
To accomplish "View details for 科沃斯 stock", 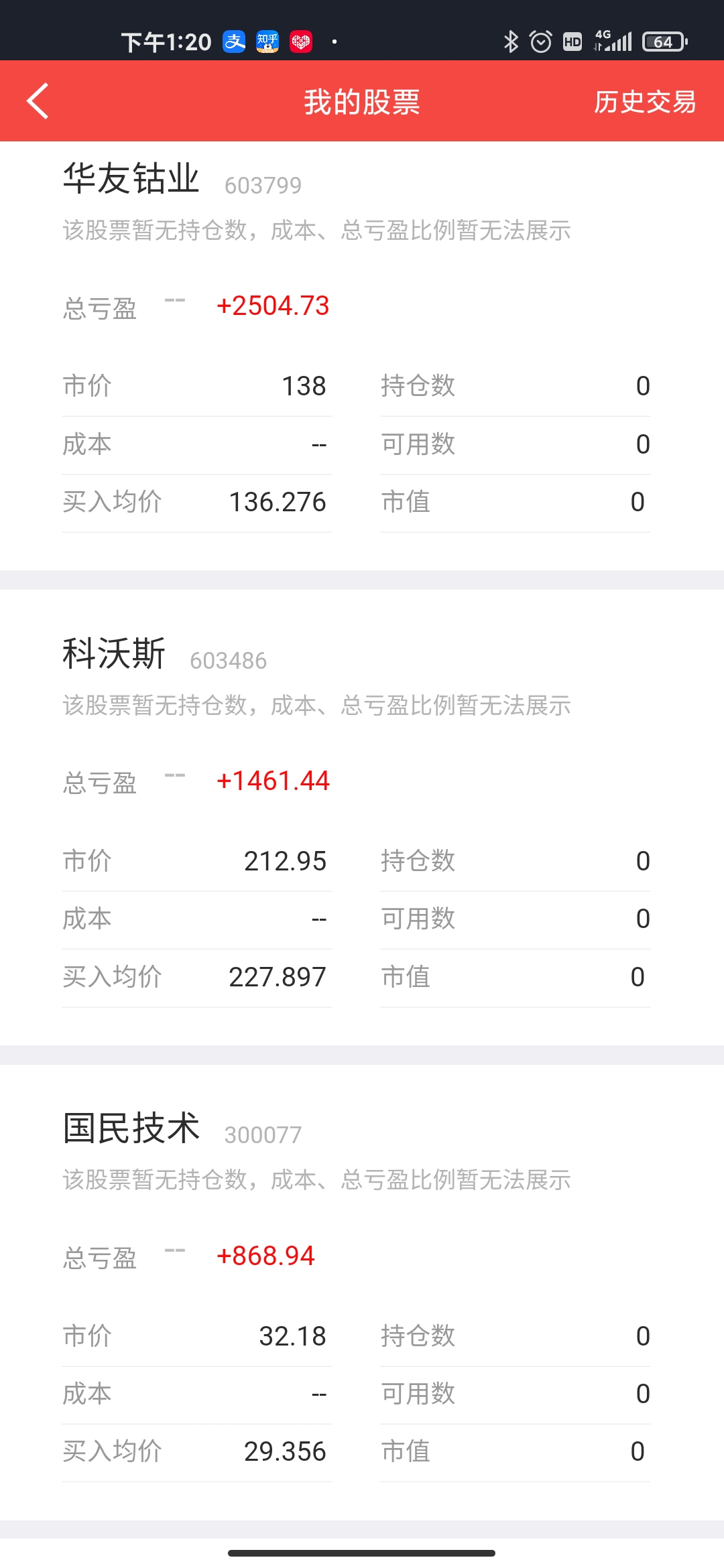I will click(x=114, y=654).
